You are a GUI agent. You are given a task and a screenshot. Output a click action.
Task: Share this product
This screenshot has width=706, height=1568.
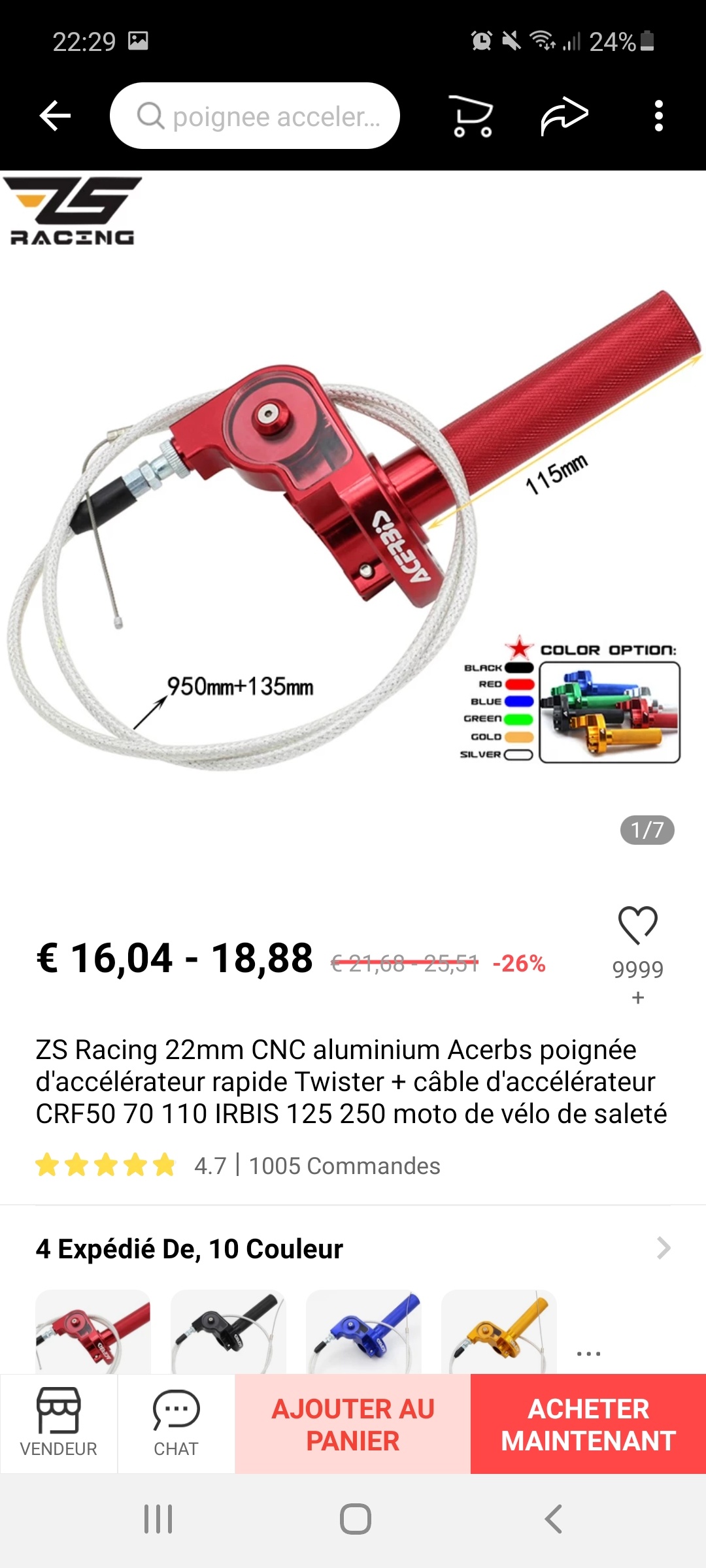[564, 116]
